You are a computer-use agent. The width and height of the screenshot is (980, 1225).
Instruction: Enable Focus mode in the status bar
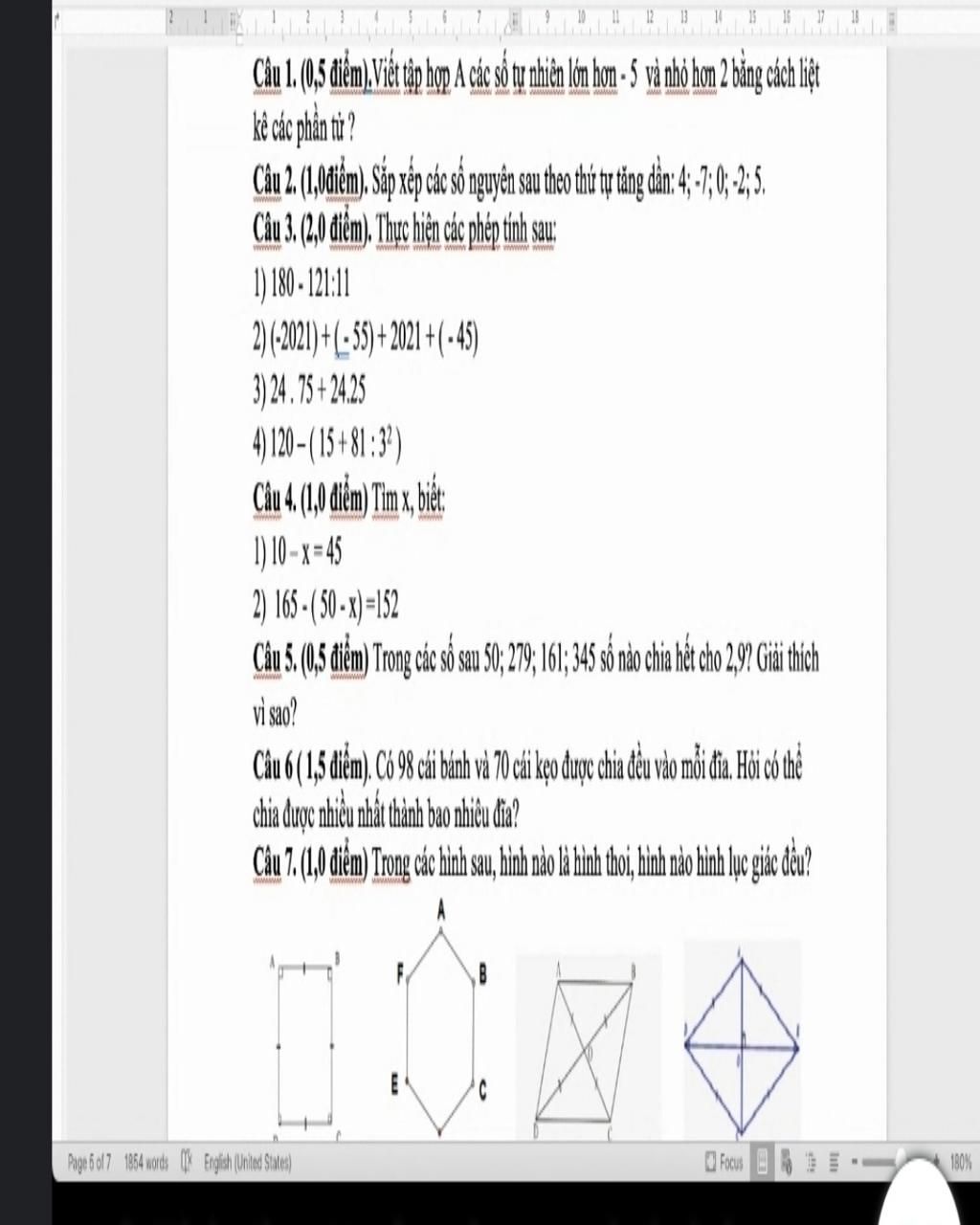pos(724,1163)
